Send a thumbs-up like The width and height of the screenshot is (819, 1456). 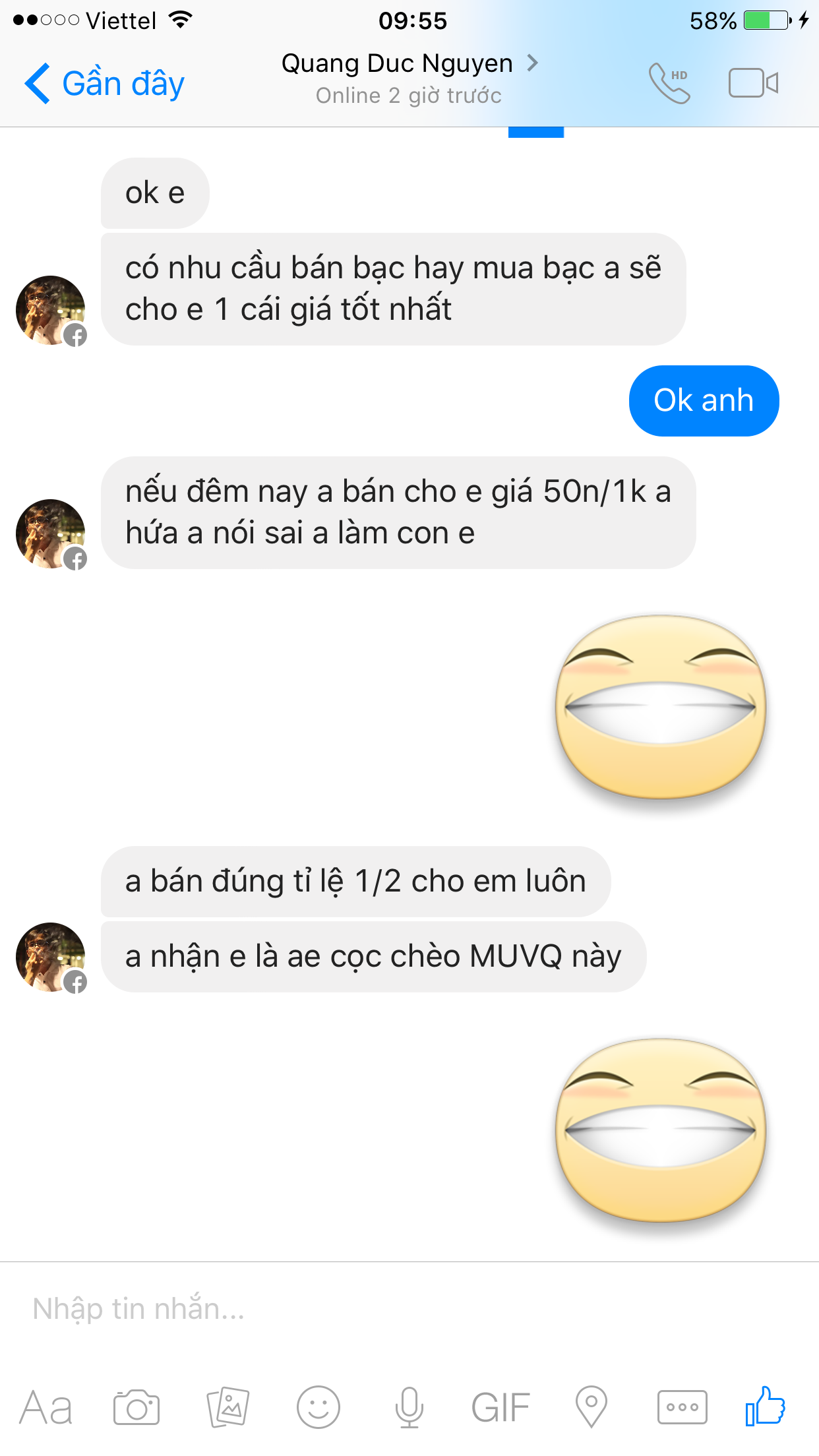click(765, 1407)
